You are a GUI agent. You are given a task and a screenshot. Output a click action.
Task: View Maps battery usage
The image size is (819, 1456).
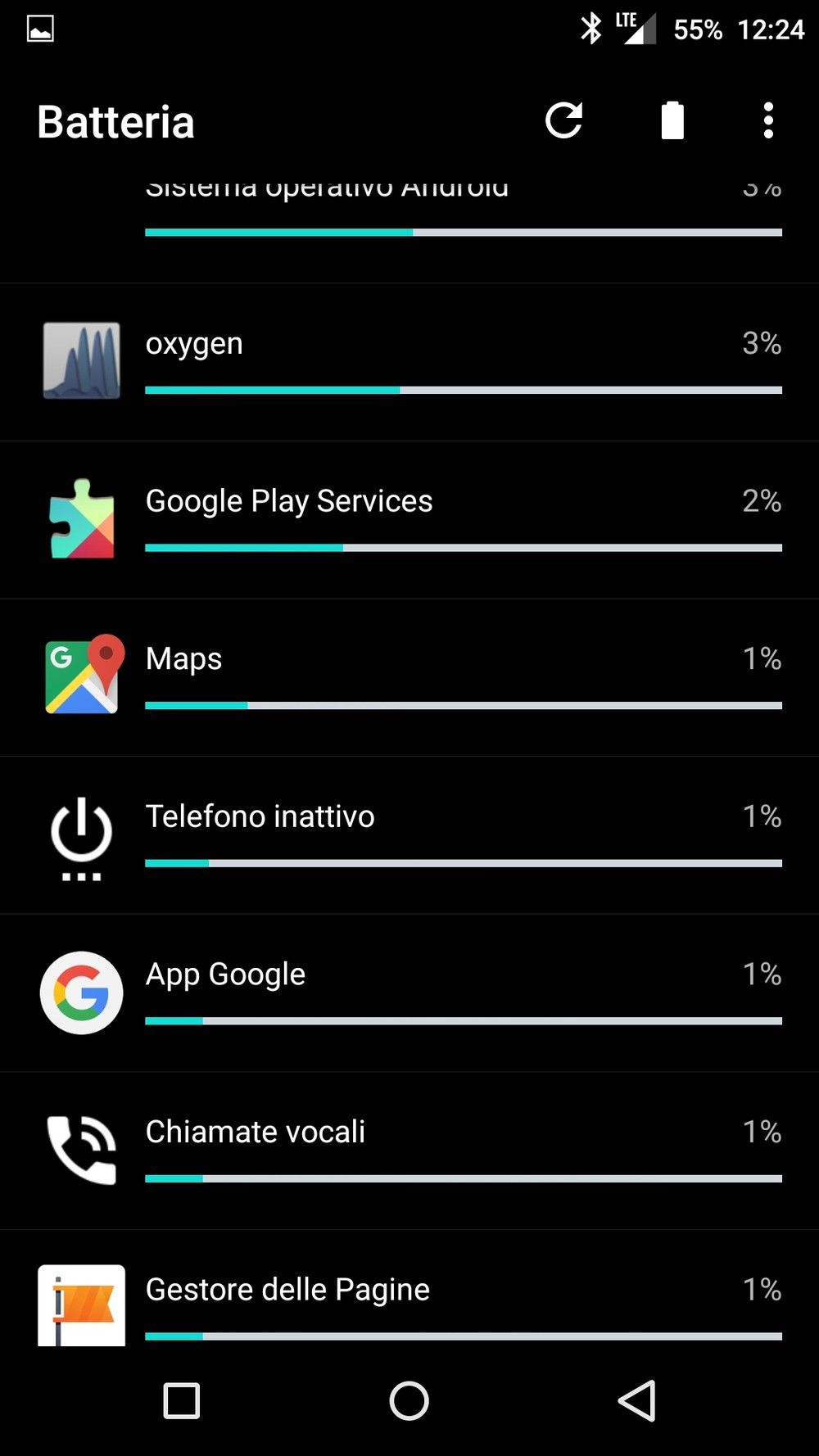tap(409, 678)
